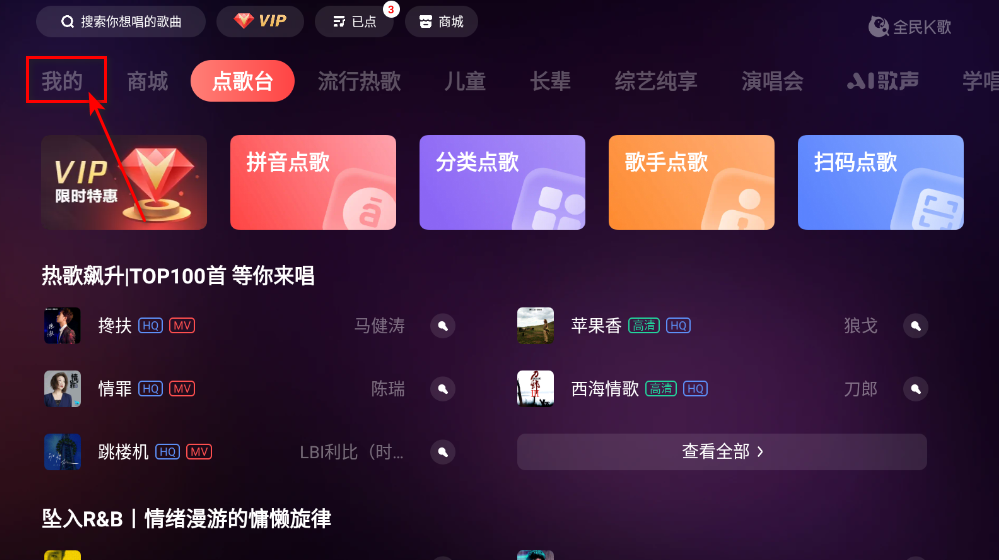The width and height of the screenshot is (999, 560).
Task: Tap the mic icon for 搀扶
Action: (443, 326)
